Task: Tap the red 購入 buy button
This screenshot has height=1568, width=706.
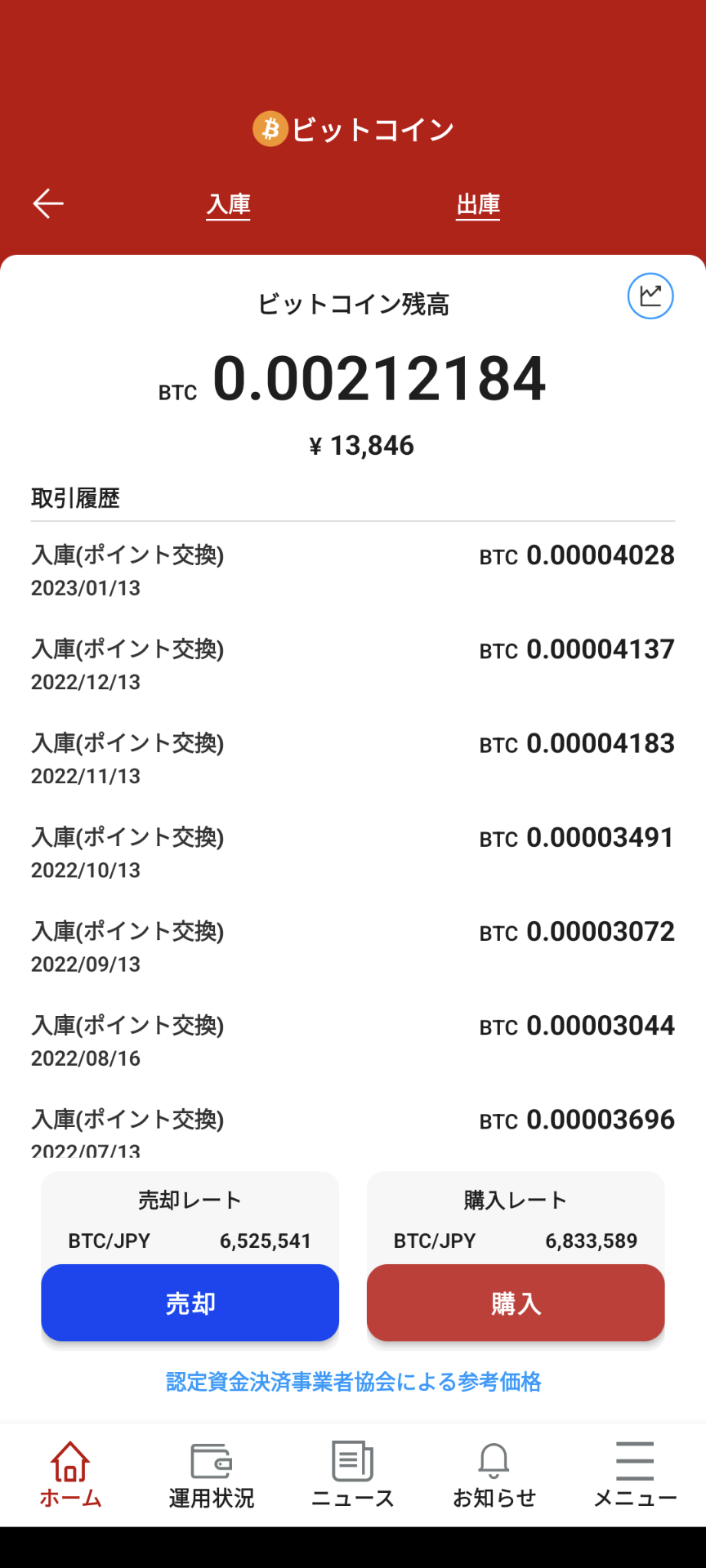Action: pos(516,1303)
